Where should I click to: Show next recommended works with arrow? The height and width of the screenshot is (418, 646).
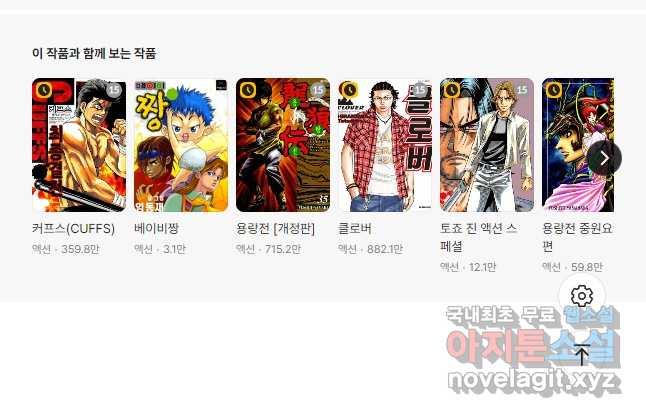tap(604, 157)
